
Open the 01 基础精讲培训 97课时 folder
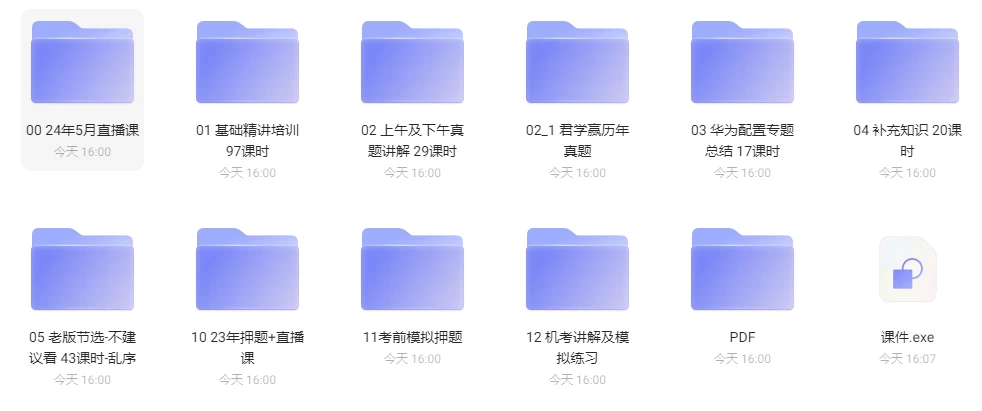(247, 64)
